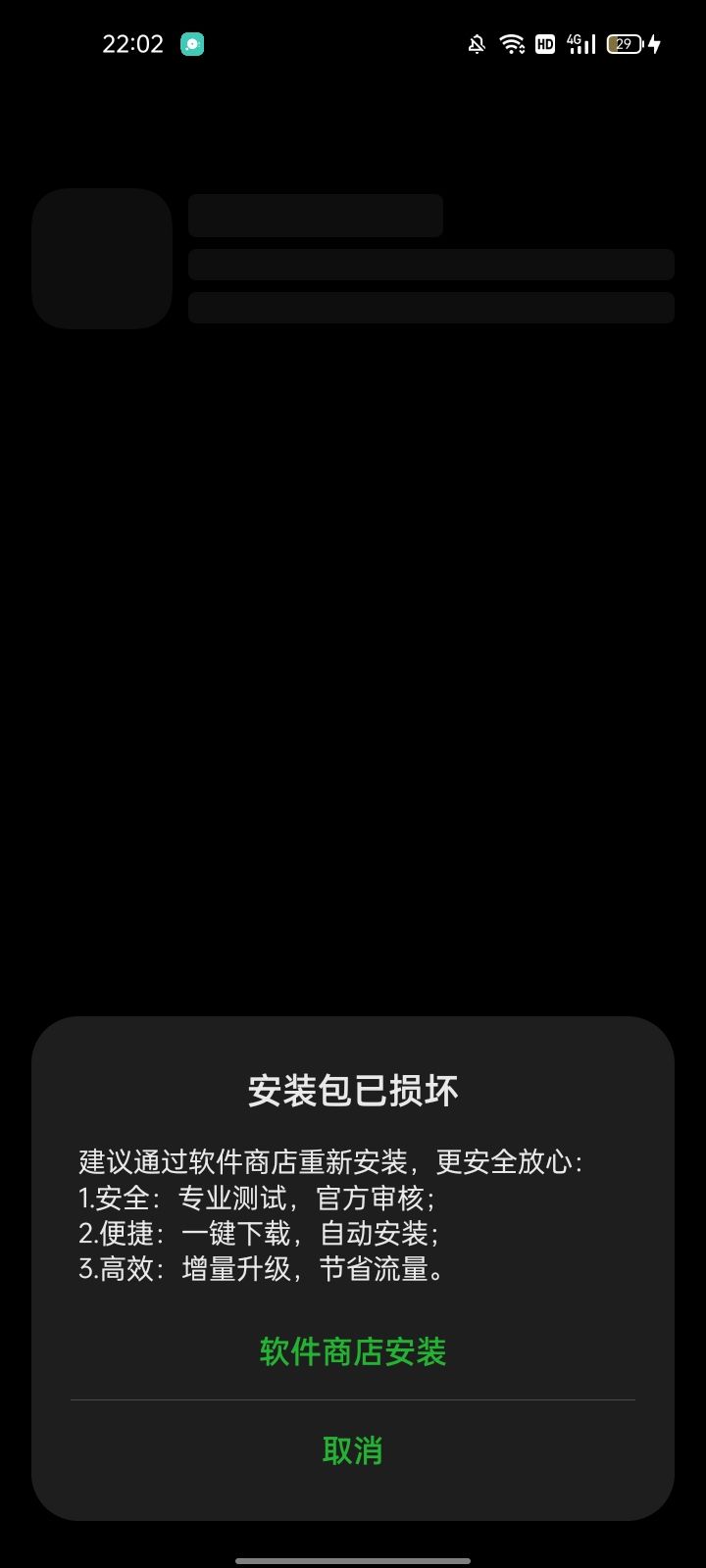Tap the HD VoLTE indicator icon

point(545,43)
